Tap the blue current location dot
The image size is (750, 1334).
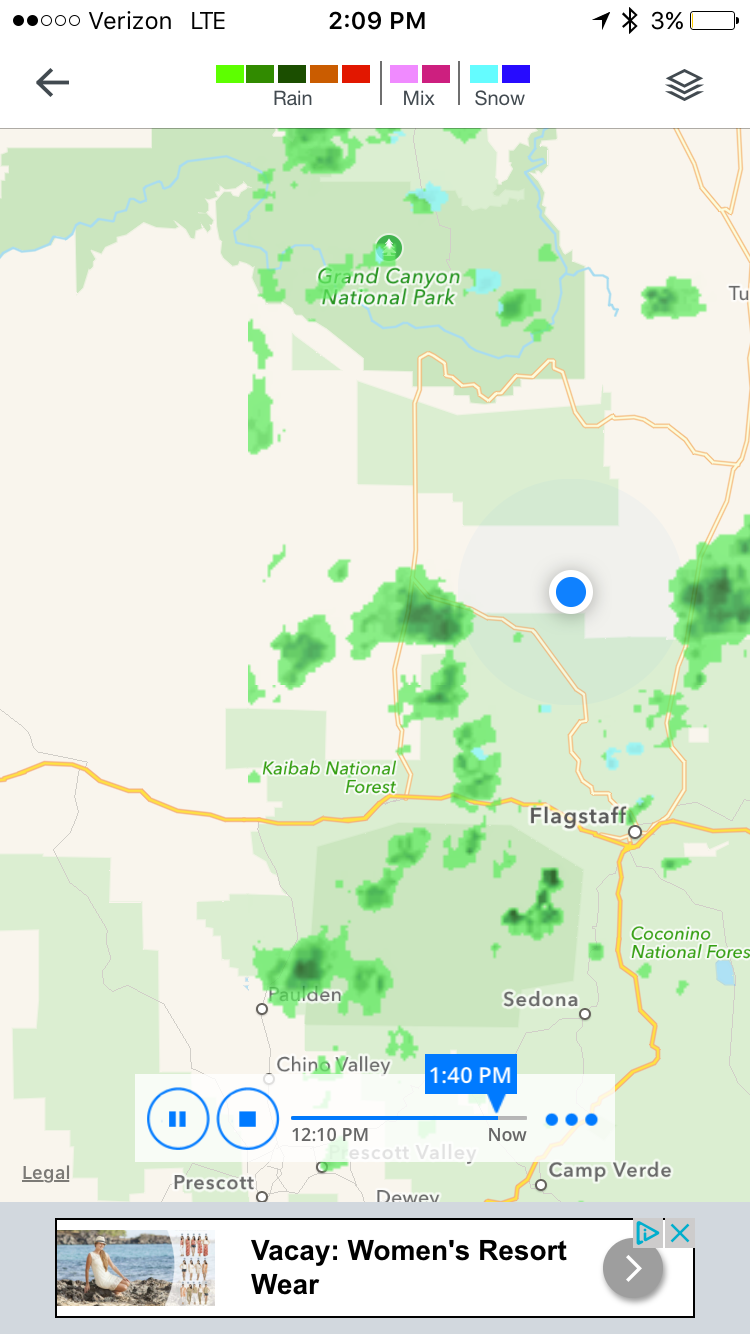coord(571,592)
